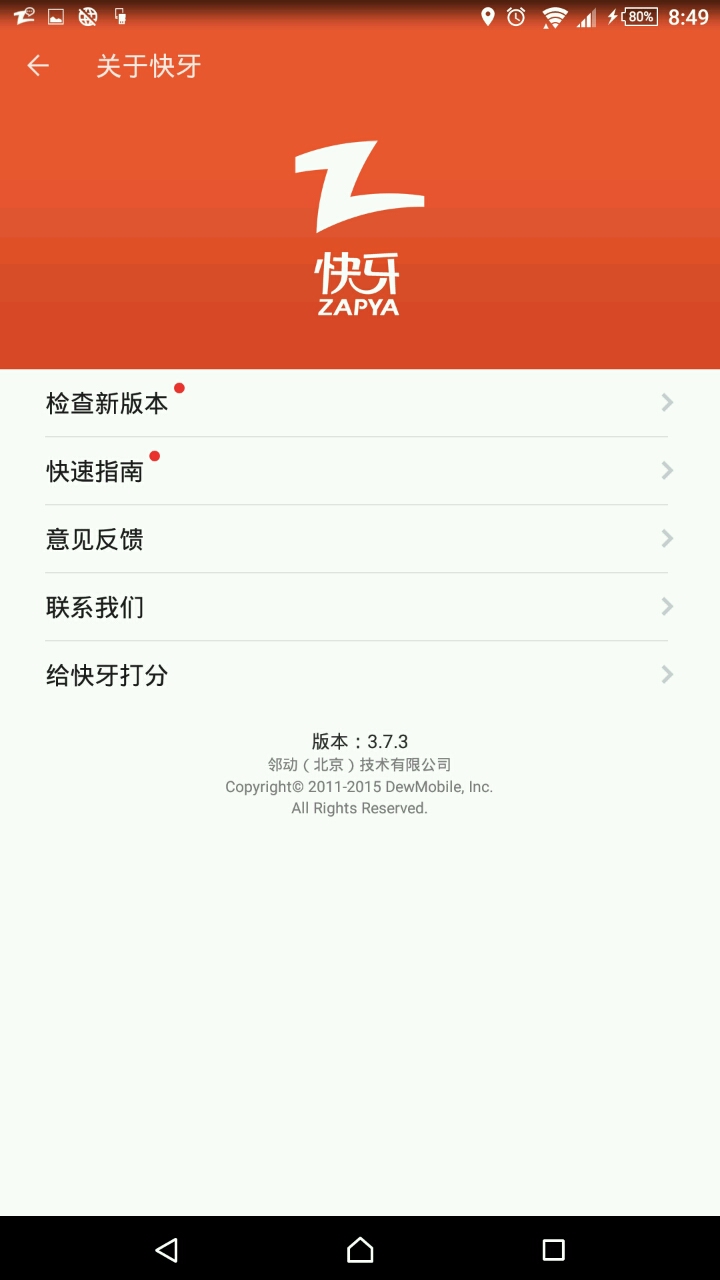Tap the system home button
This screenshot has width=720, height=1280.
point(360,1249)
